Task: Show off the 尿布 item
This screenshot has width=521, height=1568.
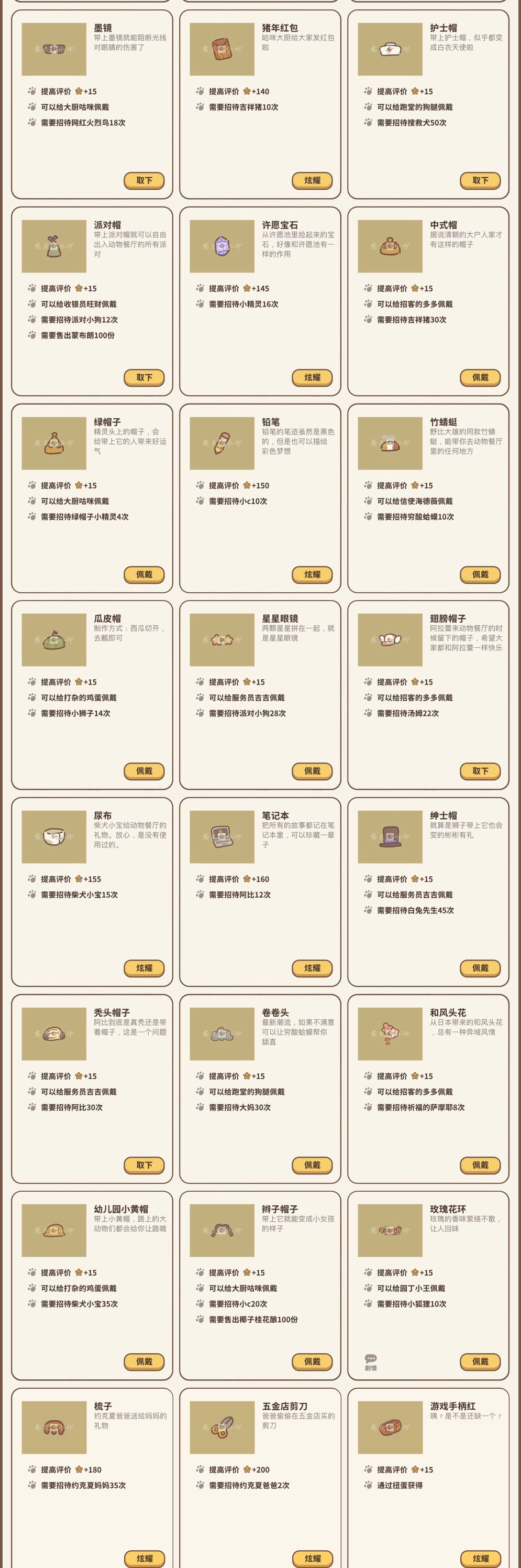Action: [144, 968]
